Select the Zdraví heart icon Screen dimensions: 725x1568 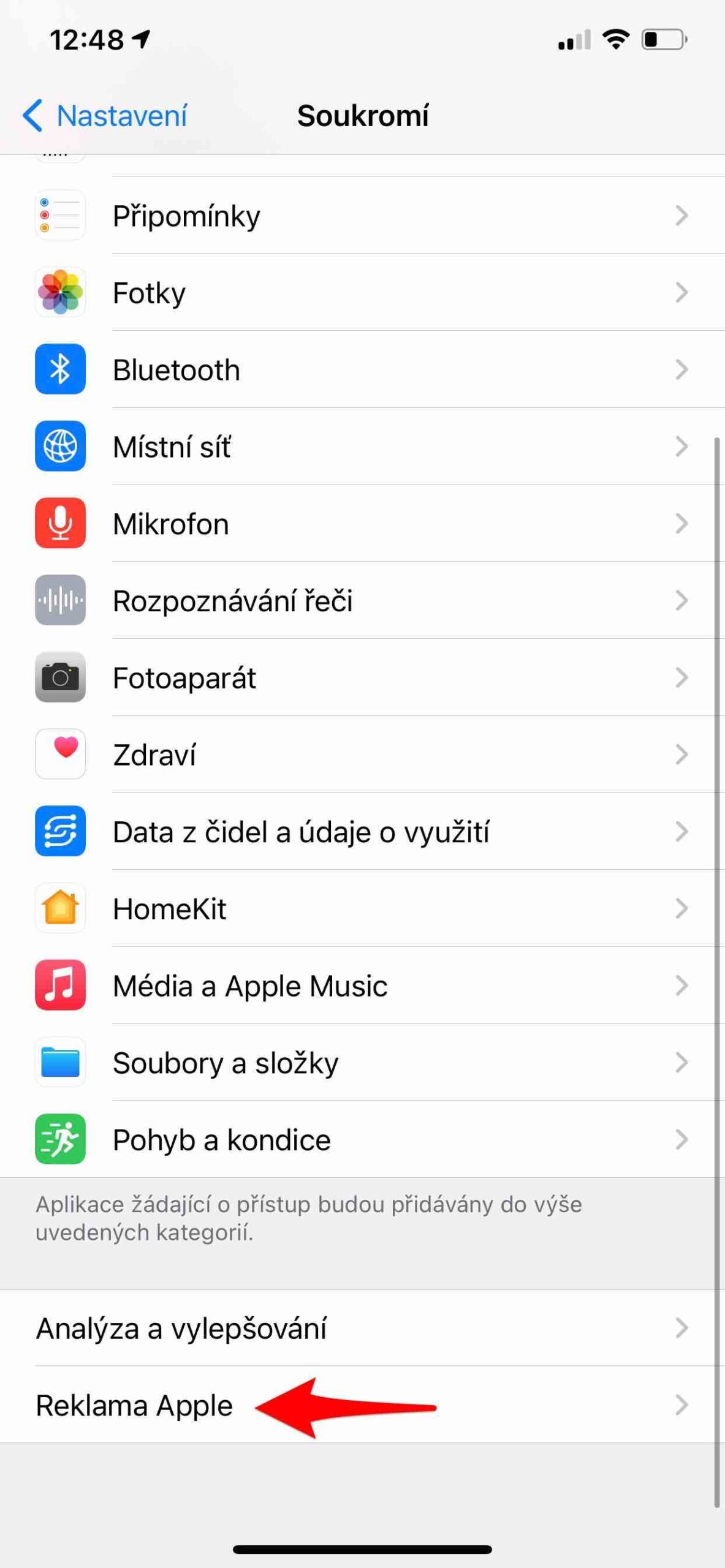tap(59, 755)
